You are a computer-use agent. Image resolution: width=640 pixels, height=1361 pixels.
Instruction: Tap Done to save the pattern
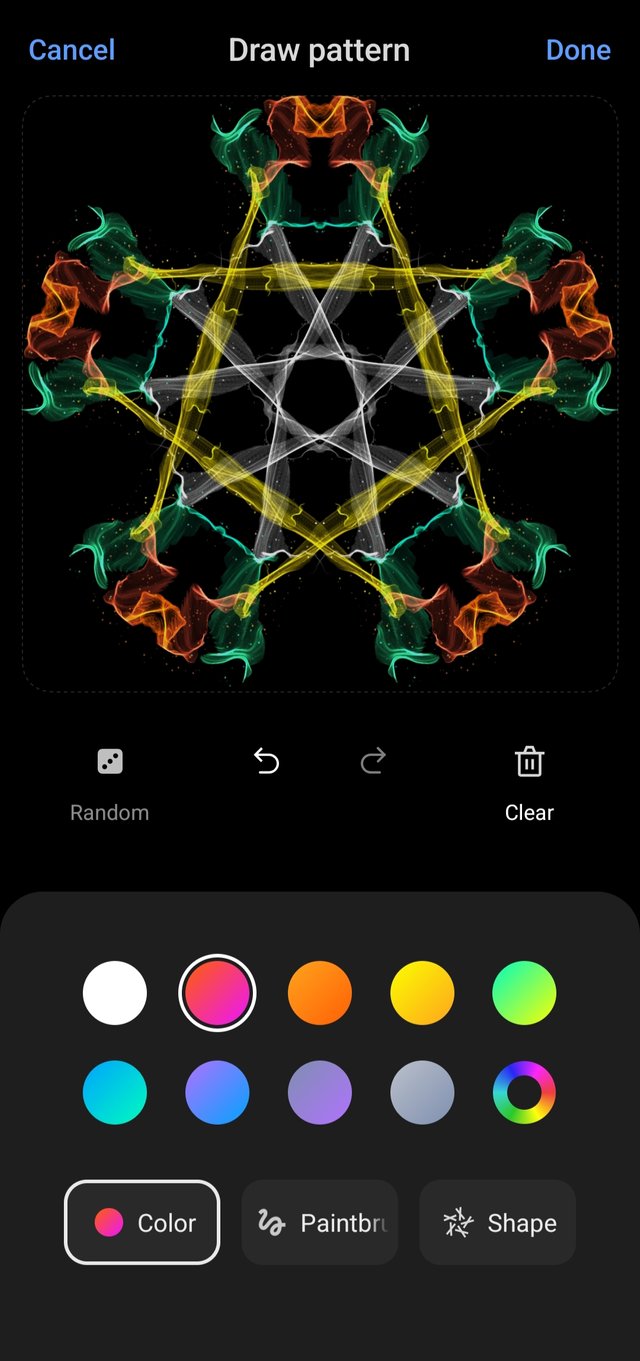578,50
